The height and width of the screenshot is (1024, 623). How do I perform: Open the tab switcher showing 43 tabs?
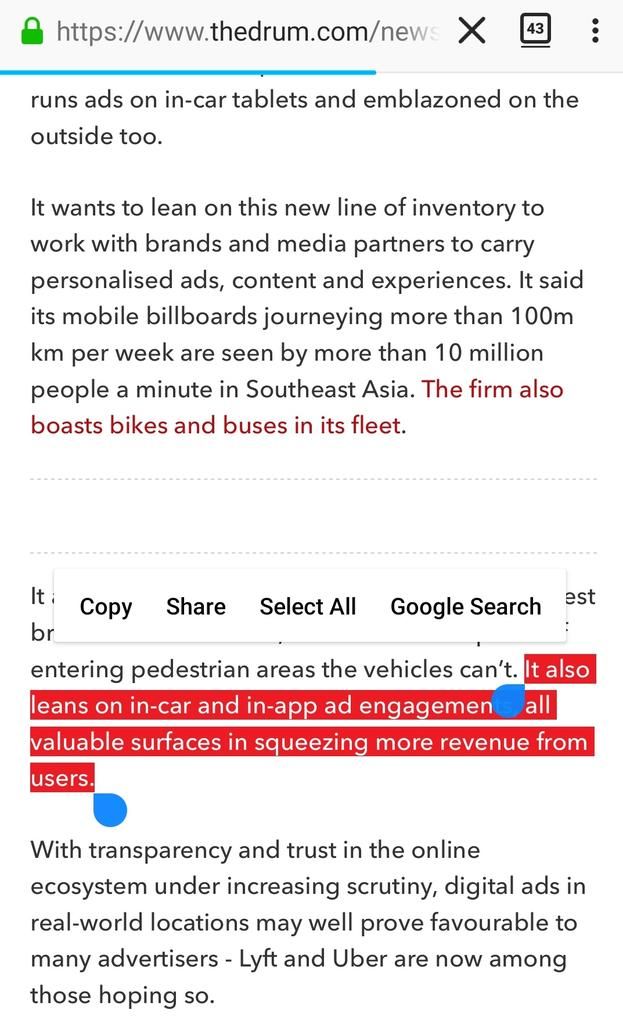click(x=535, y=31)
